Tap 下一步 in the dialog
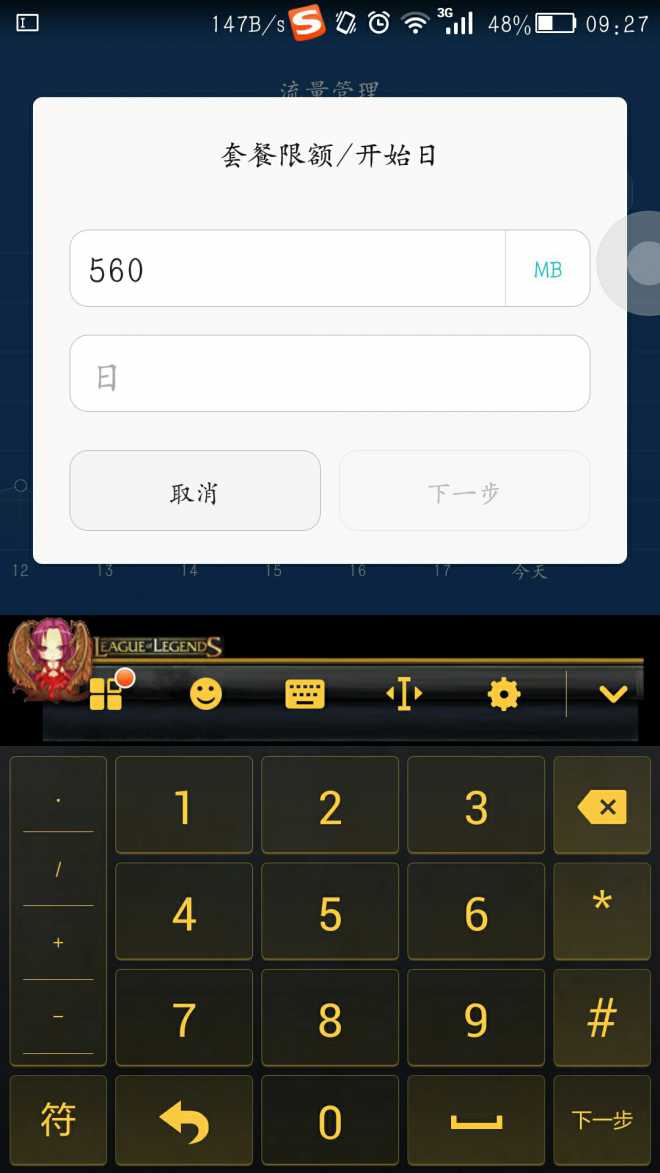 464,491
